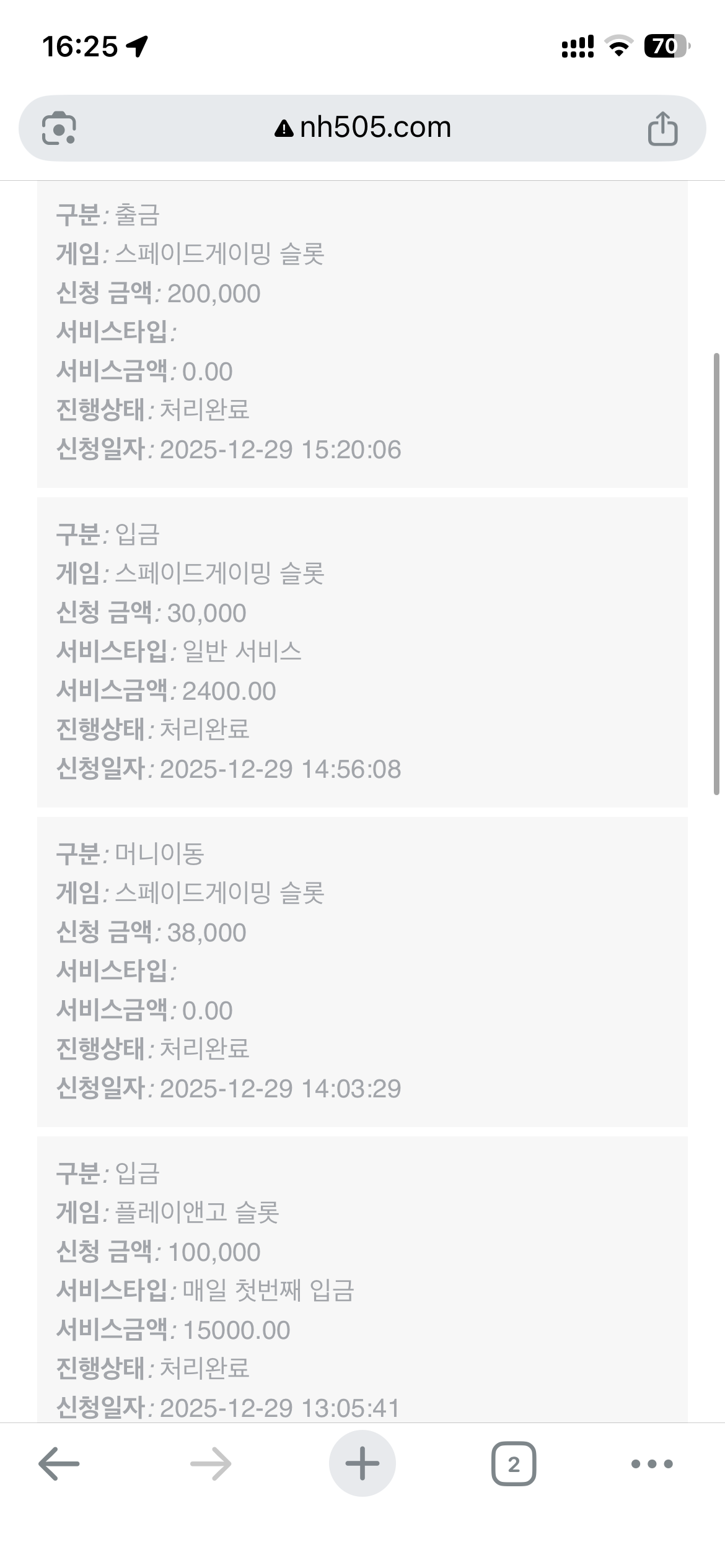Open a new tab with plus button
Image resolution: width=725 pixels, height=1568 pixels.
[x=362, y=1464]
